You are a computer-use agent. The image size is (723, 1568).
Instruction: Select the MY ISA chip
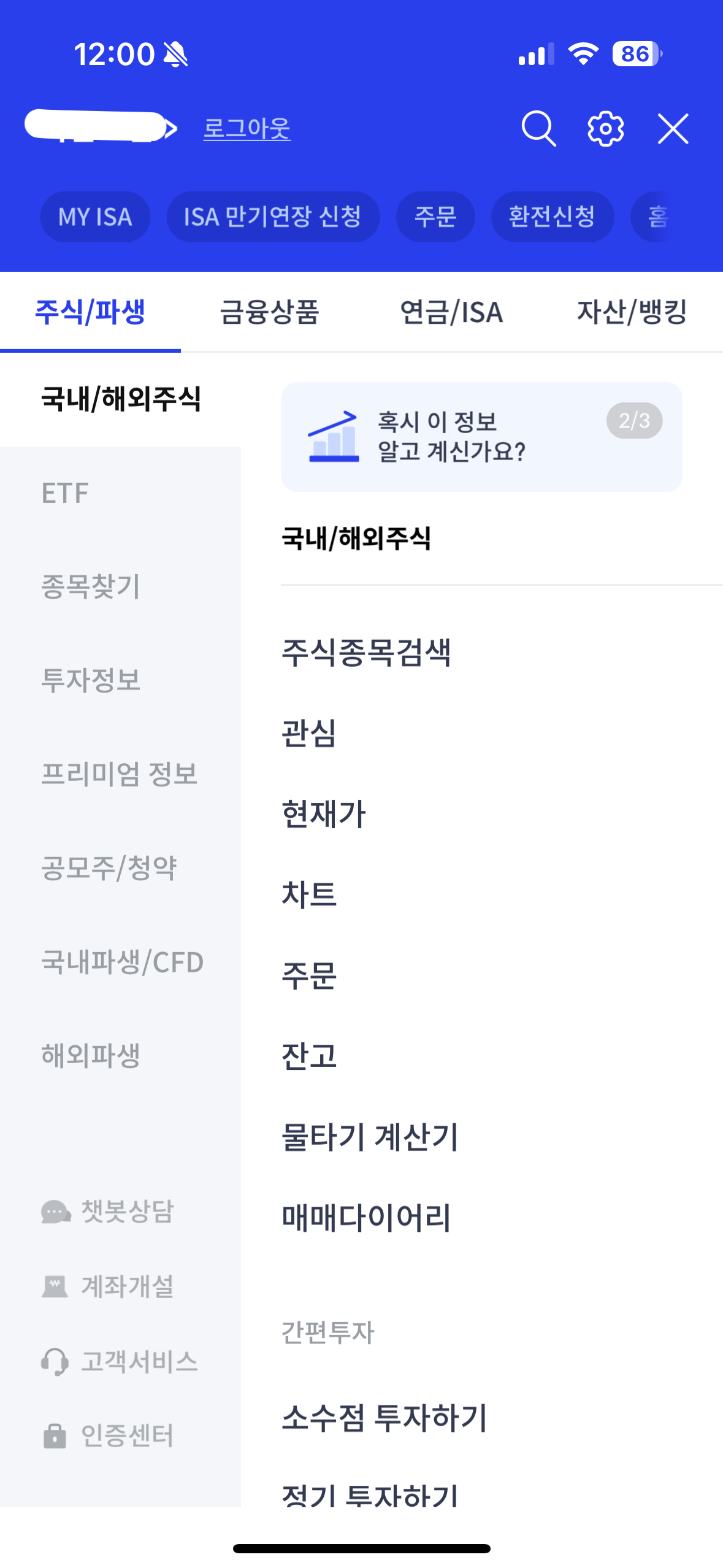tap(95, 217)
